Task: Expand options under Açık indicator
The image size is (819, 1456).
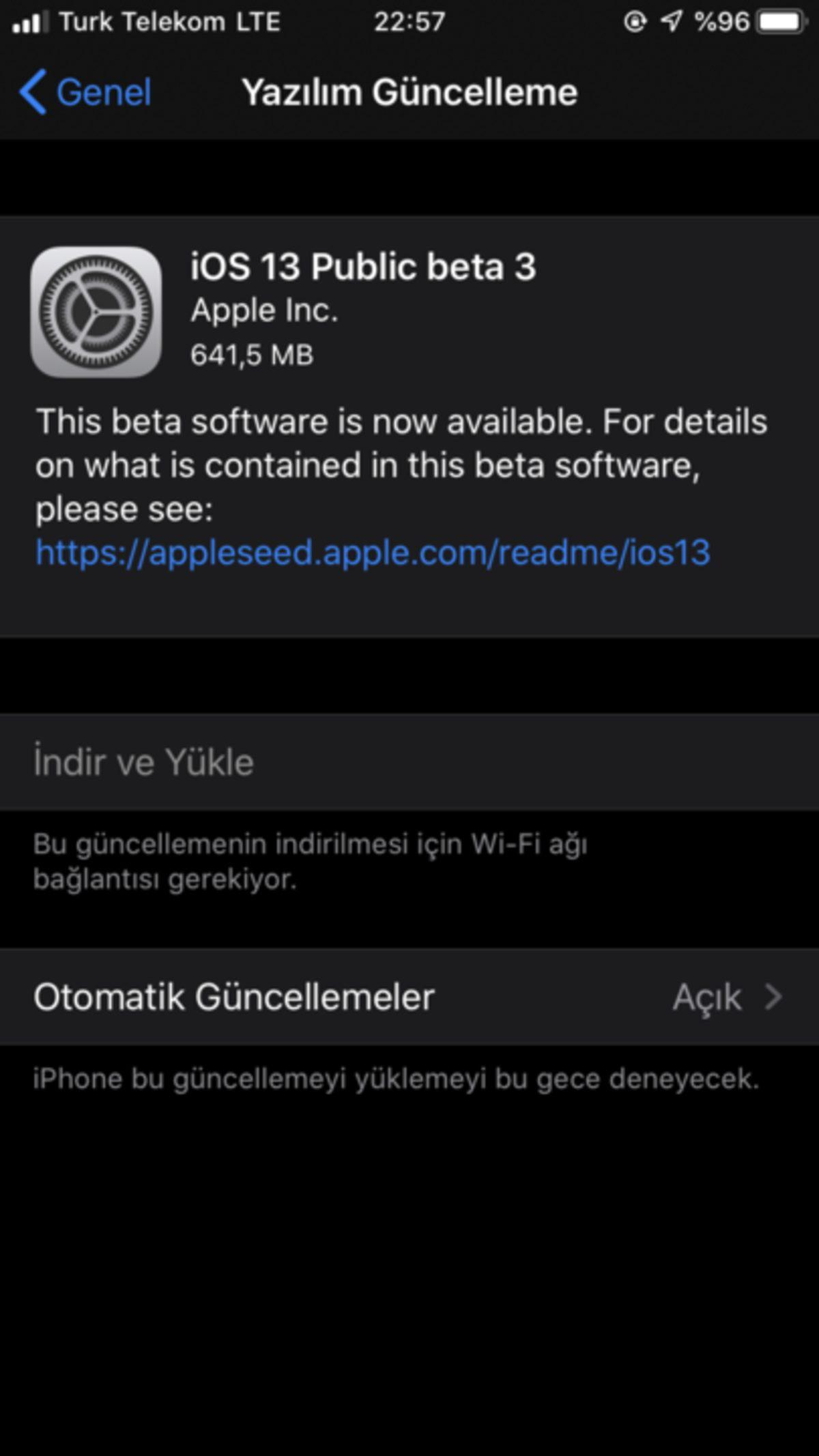Action: [x=707, y=998]
